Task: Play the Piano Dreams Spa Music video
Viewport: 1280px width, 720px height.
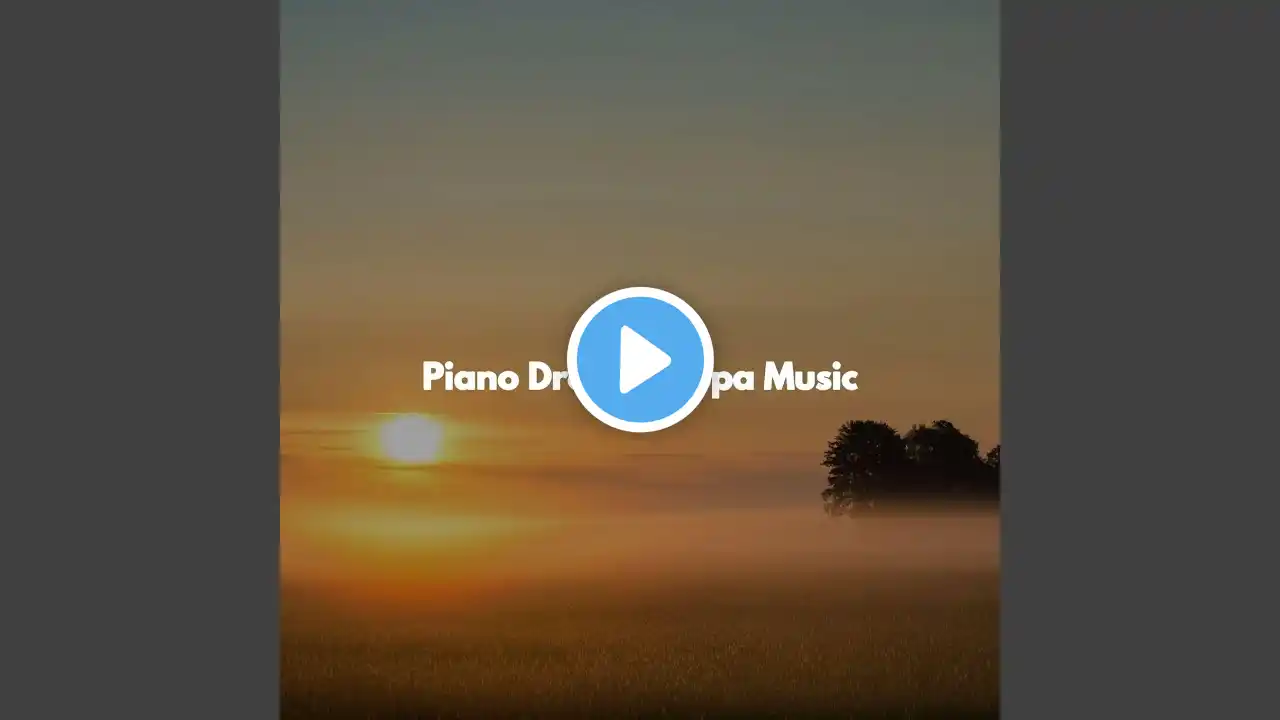Action: click(640, 360)
